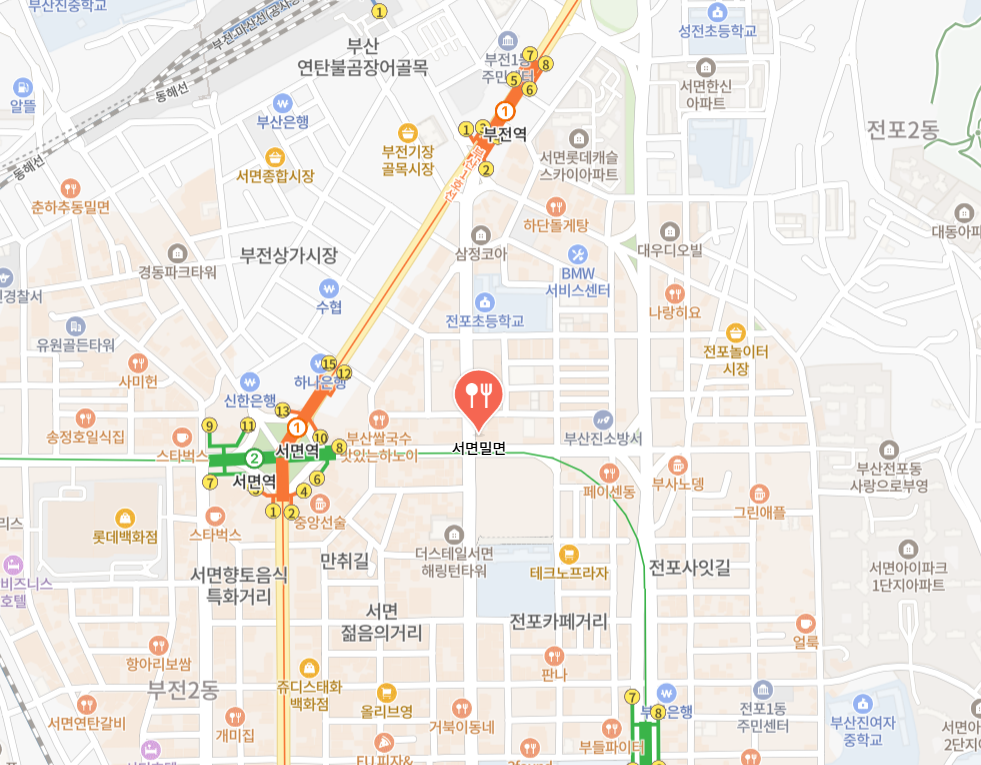The width and height of the screenshot is (981, 765).
Task: Open the 서면종합시장 market marker
Action: click(x=275, y=157)
